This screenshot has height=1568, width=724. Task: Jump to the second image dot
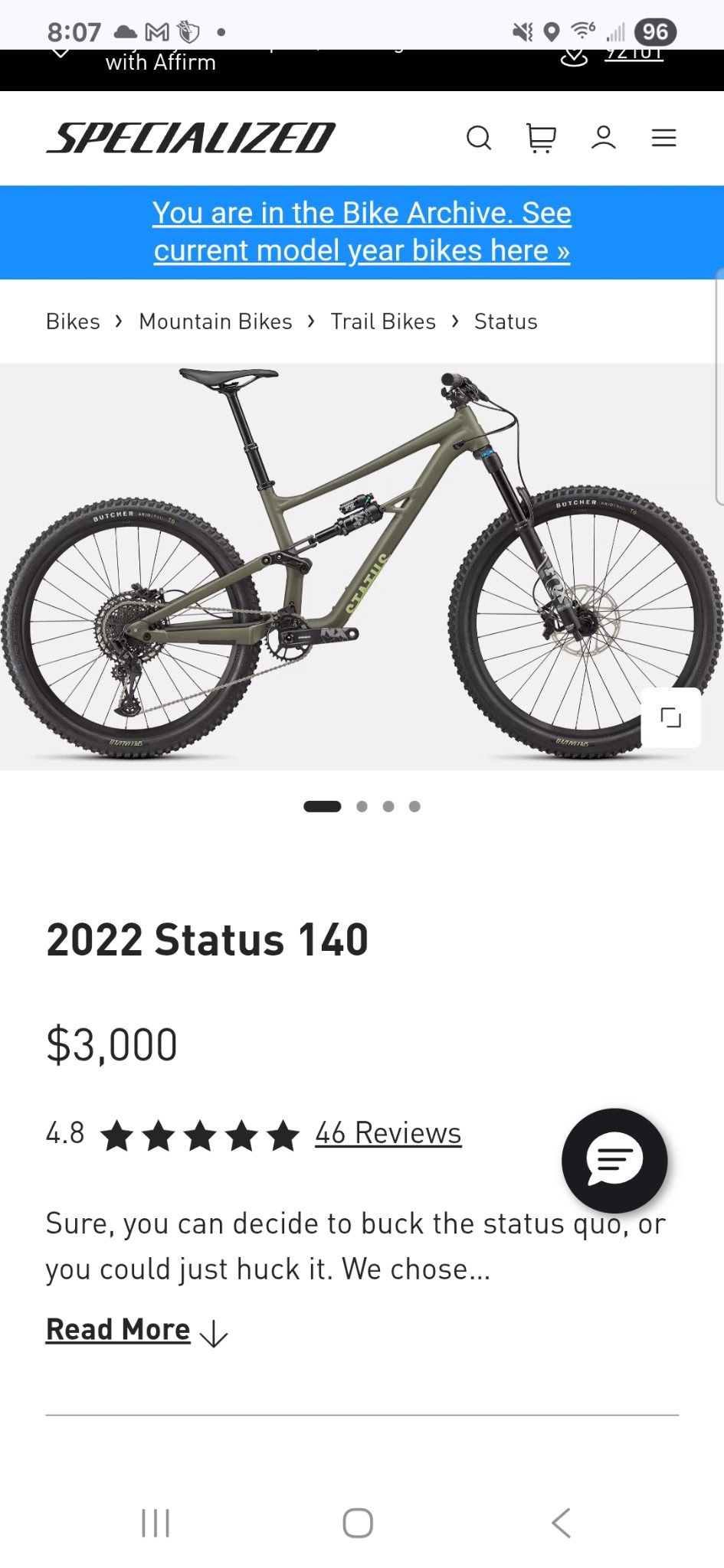pos(362,806)
